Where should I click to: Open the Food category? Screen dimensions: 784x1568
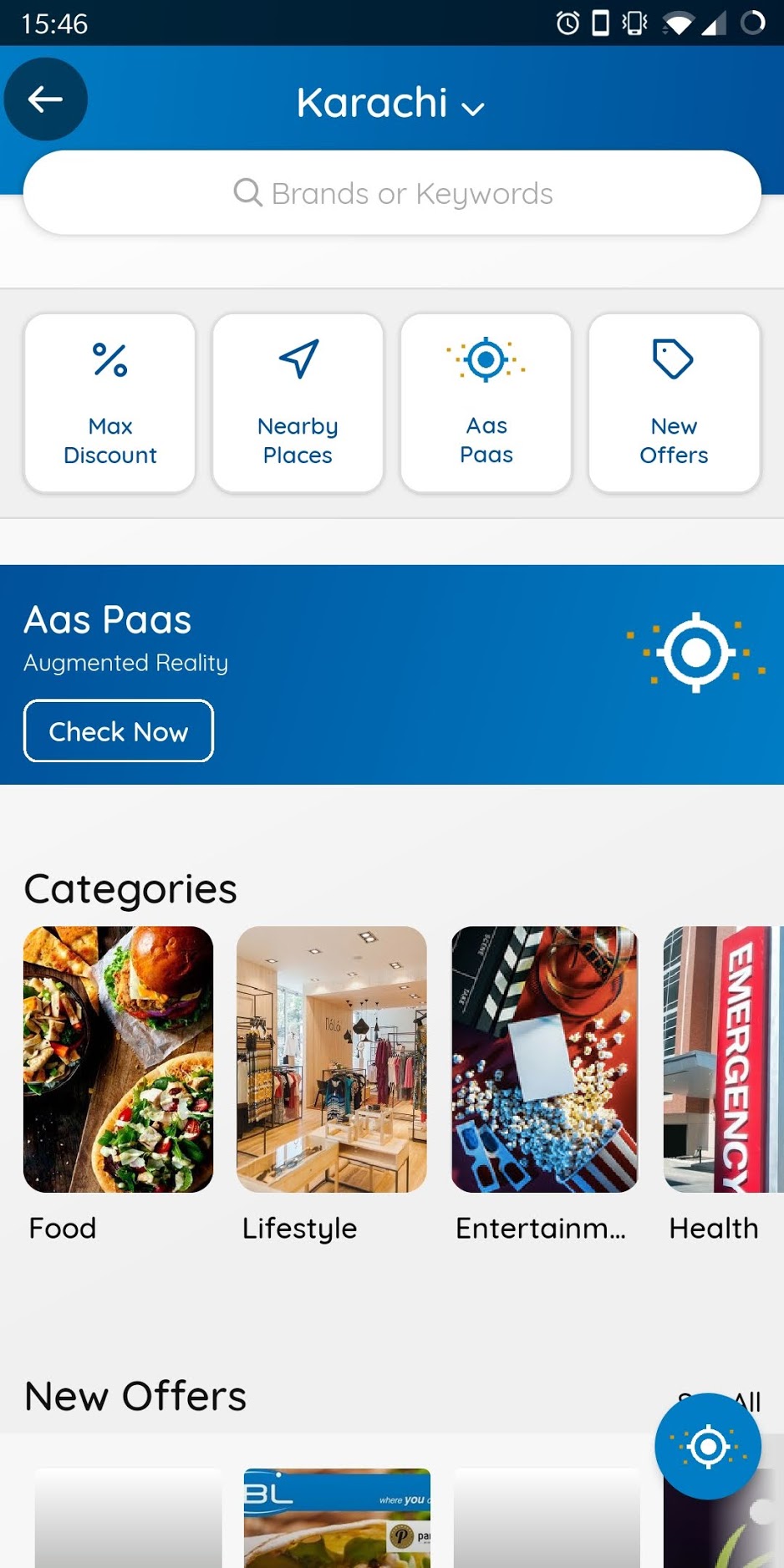point(118,1059)
